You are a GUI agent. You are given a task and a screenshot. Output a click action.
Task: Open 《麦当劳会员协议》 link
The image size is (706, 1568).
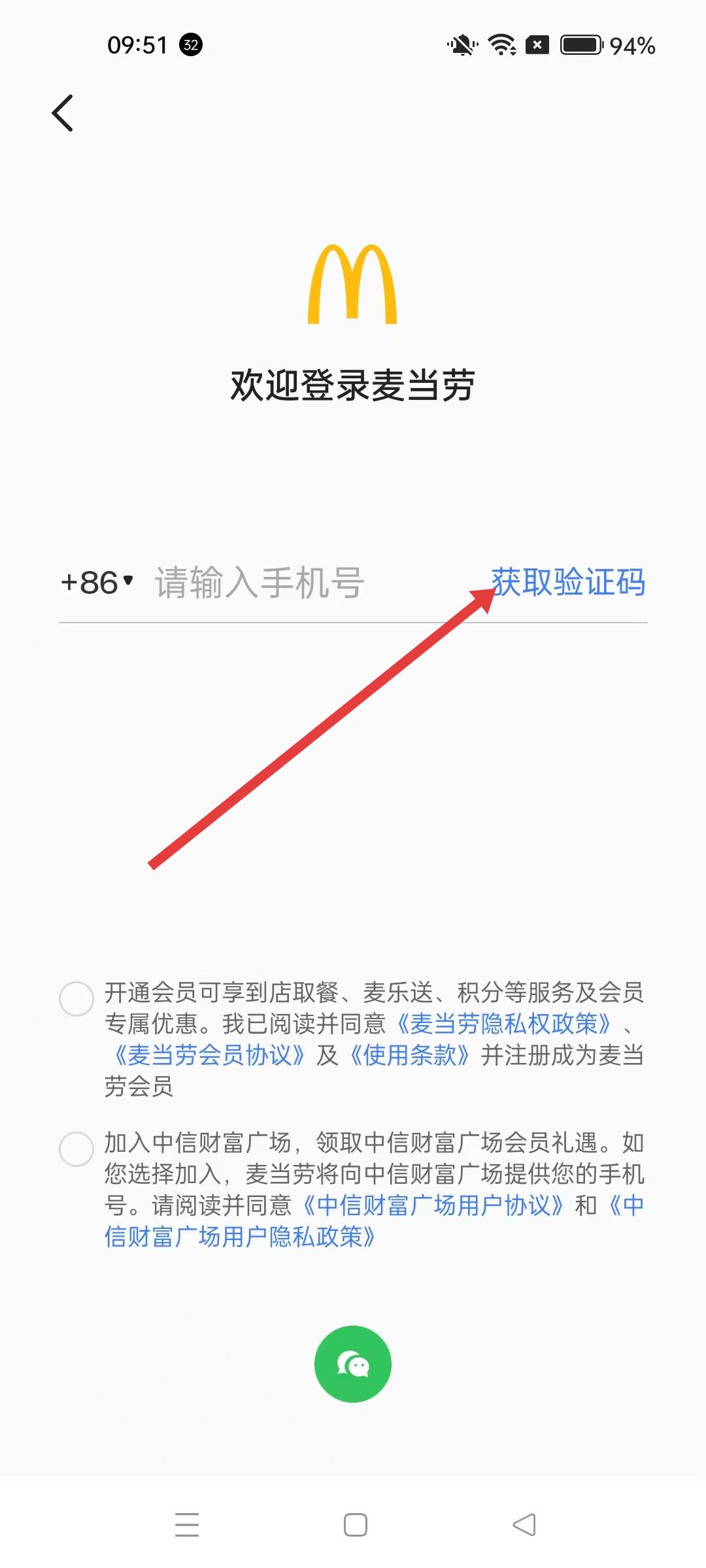209,1055
